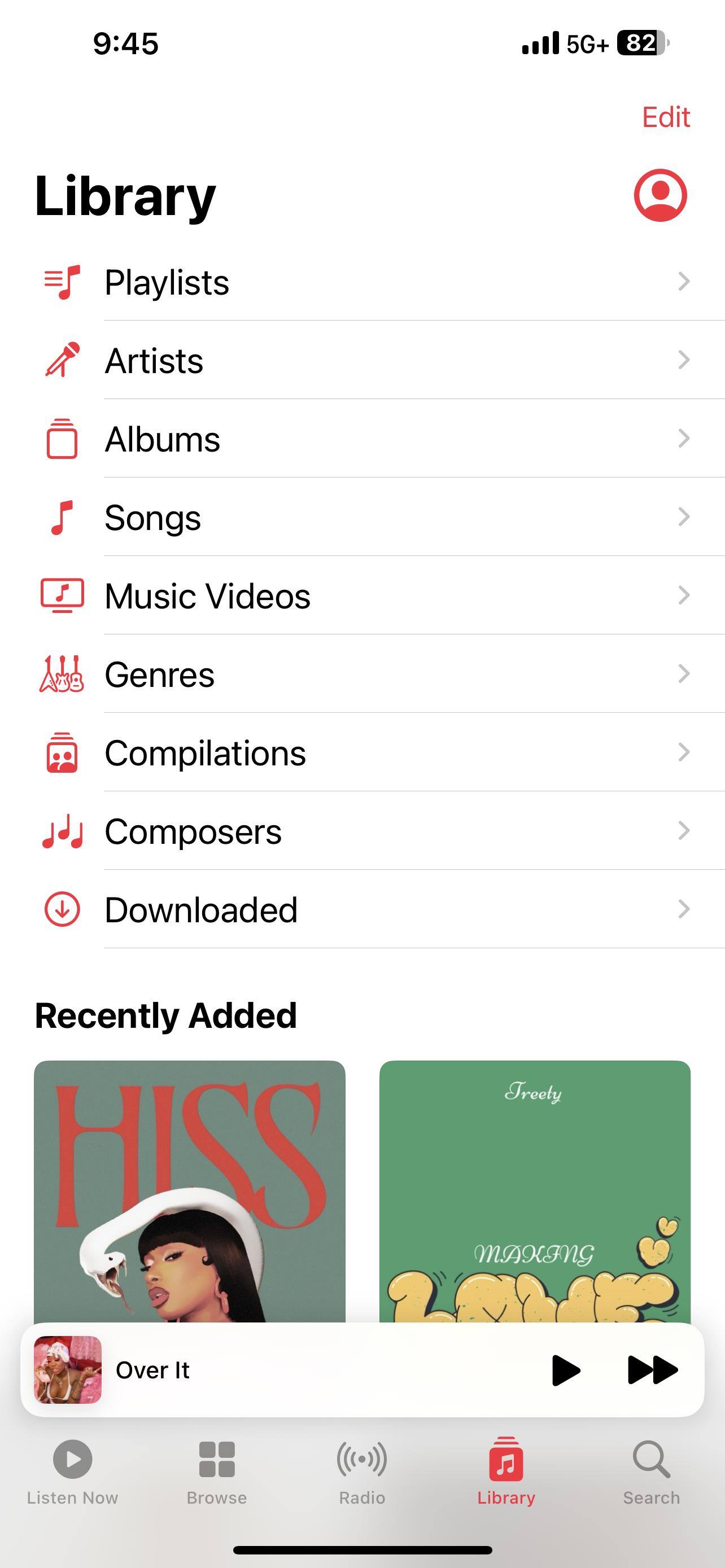View Downloaded music
Image resolution: width=725 pixels, height=1568 pixels.
pos(365,910)
